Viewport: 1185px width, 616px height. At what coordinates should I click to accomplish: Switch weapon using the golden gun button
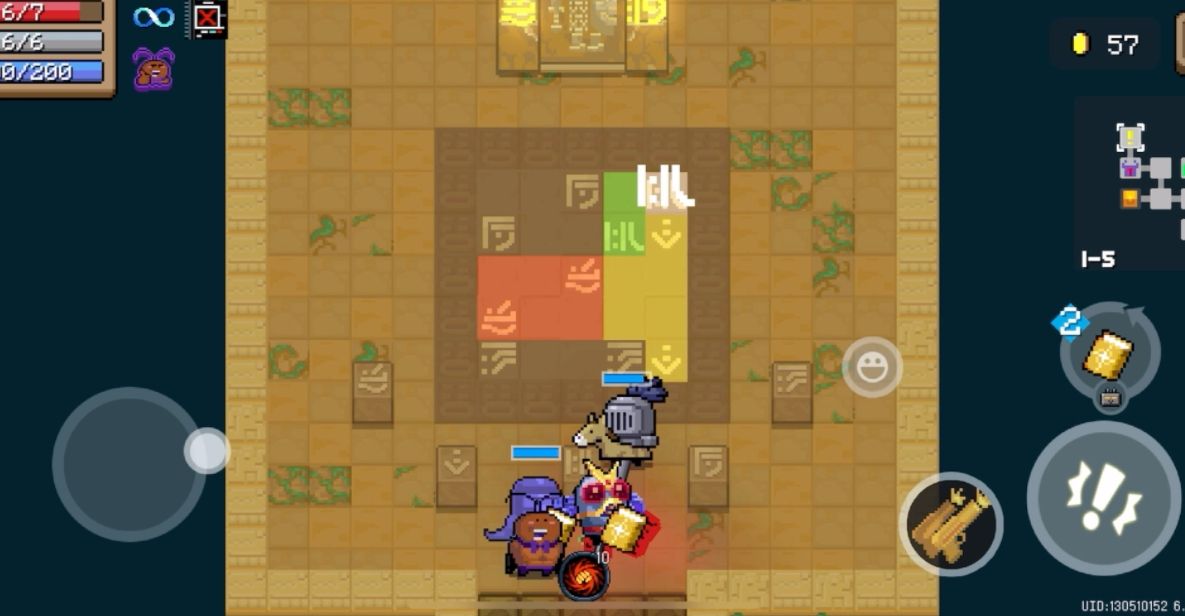(950, 524)
